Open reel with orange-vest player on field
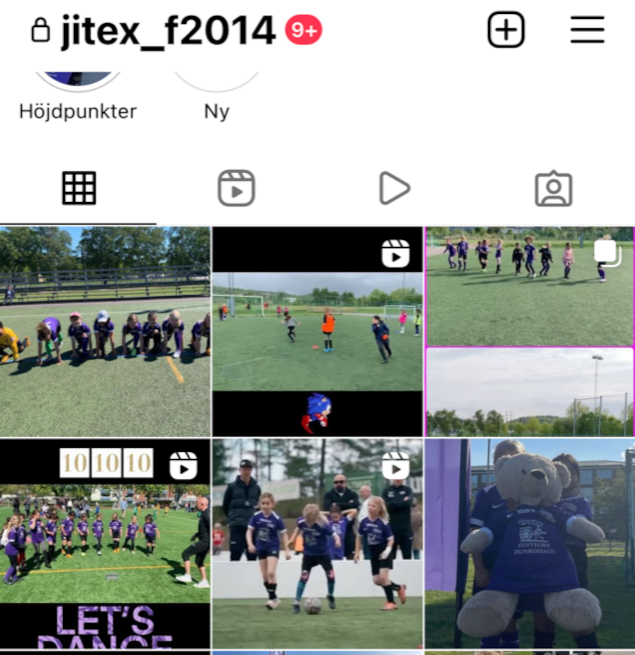The height and width of the screenshot is (655, 635). (x=317, y=331)
